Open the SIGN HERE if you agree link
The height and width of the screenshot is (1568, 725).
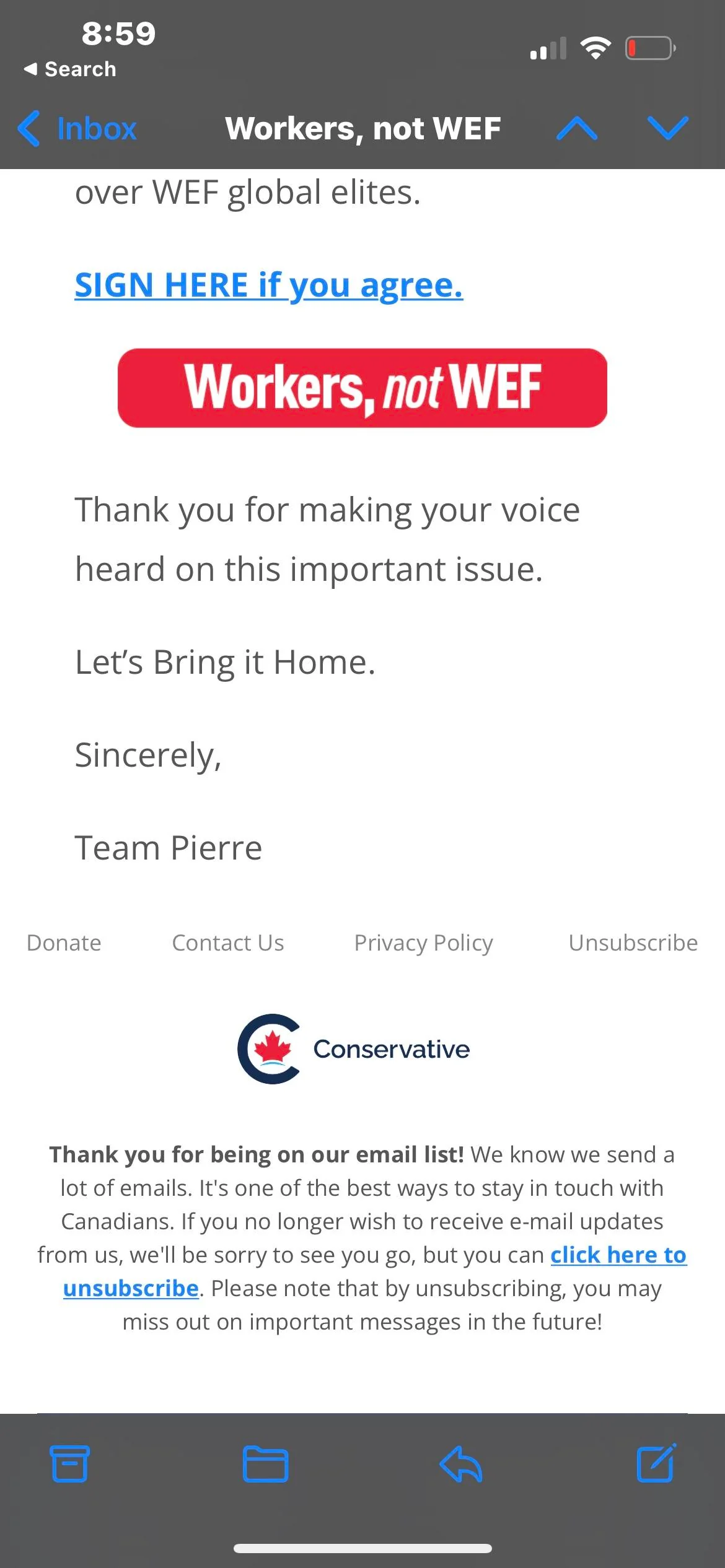(268, 285)
